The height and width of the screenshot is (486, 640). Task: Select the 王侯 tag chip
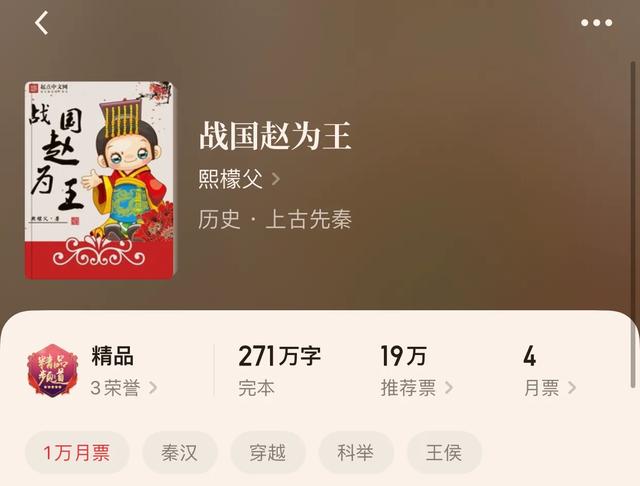click(444, 453)
